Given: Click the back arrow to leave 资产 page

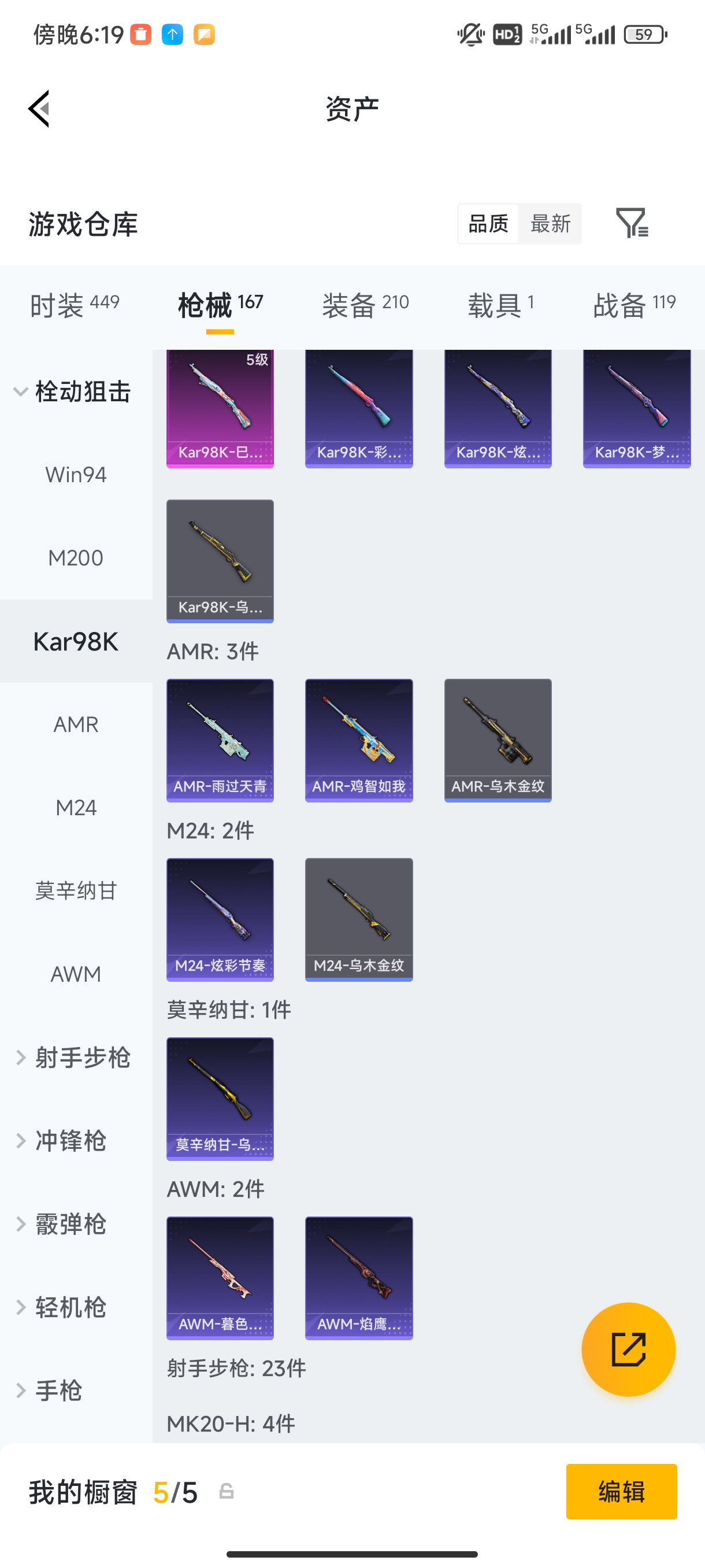Looking at the screenshot, I should click(x=38, y=108).
